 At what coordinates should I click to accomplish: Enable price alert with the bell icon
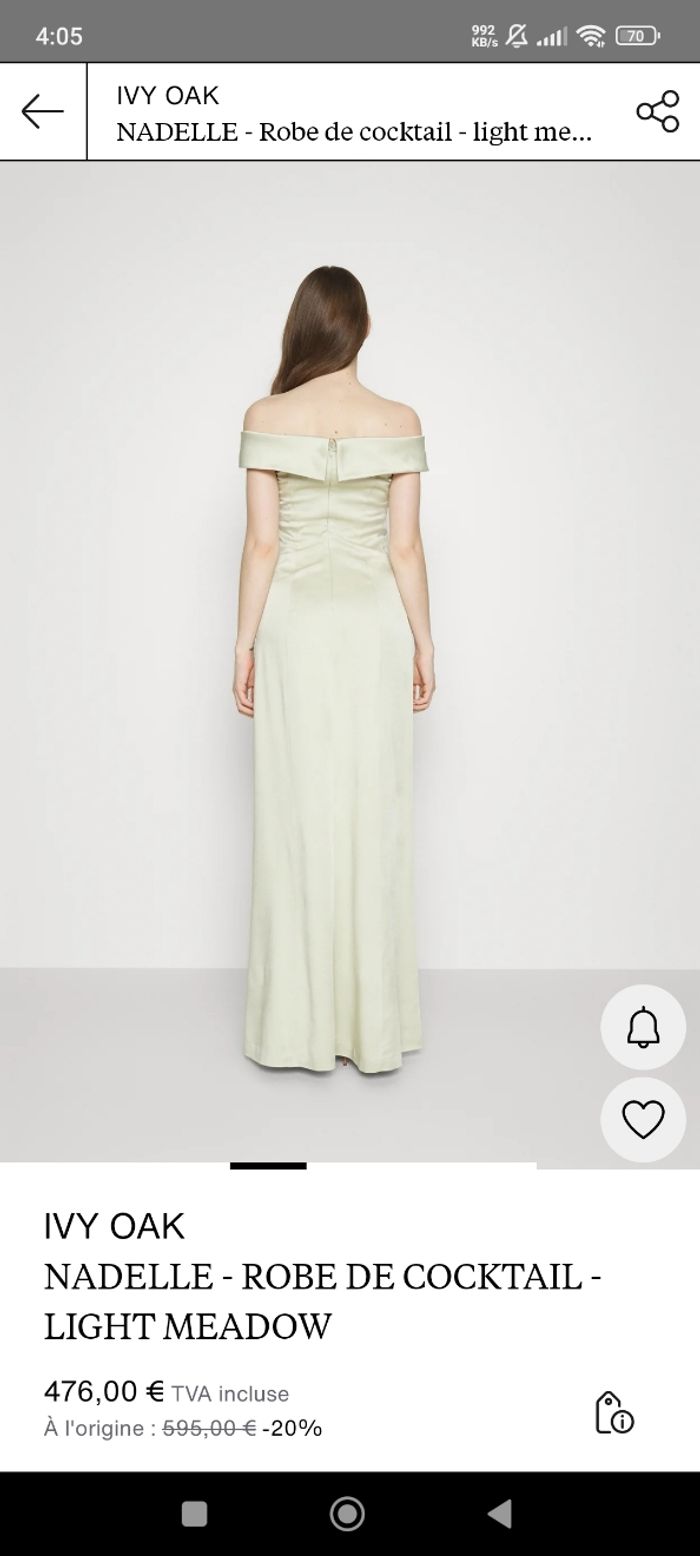coord(643,1027)
